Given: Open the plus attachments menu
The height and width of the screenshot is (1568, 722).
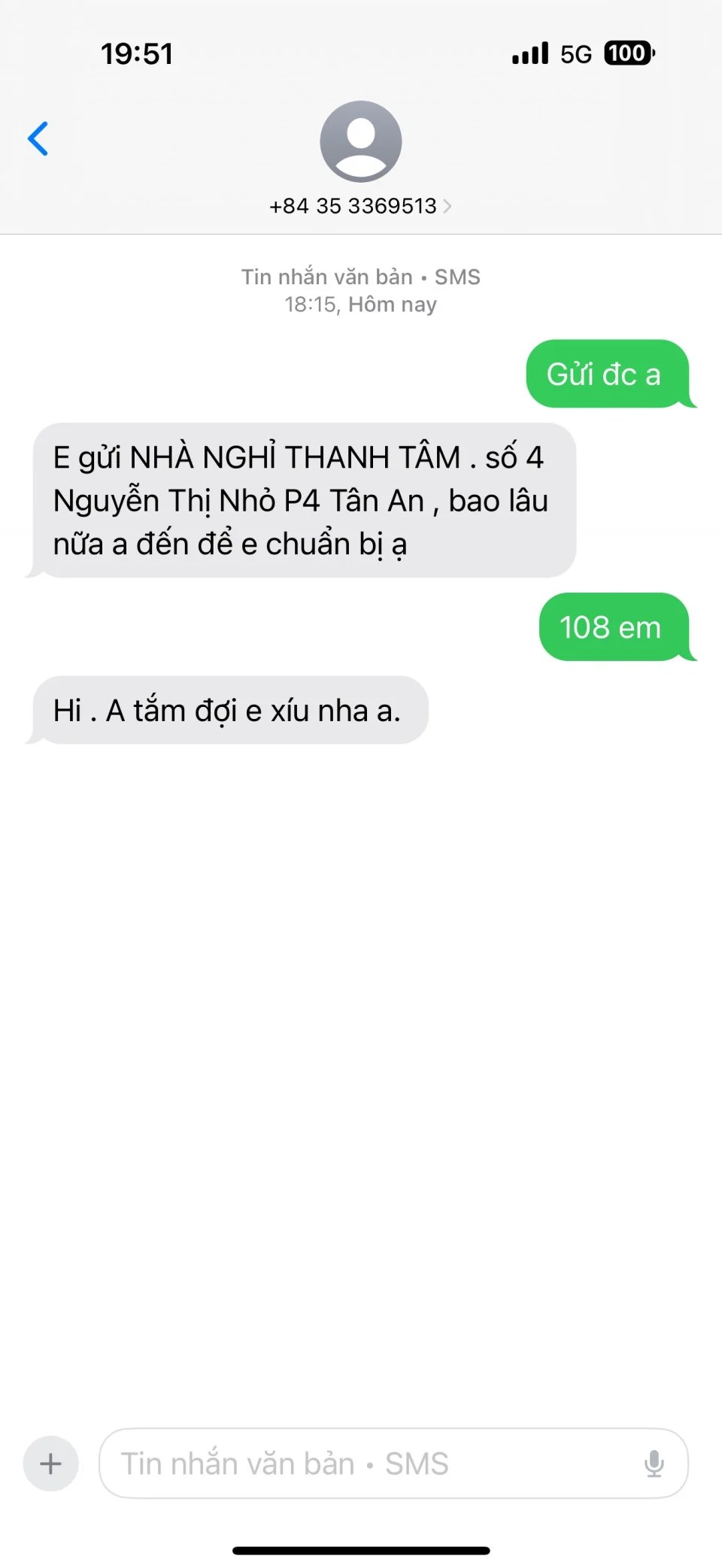Looking at the screenshot, I should (50, 1463).
